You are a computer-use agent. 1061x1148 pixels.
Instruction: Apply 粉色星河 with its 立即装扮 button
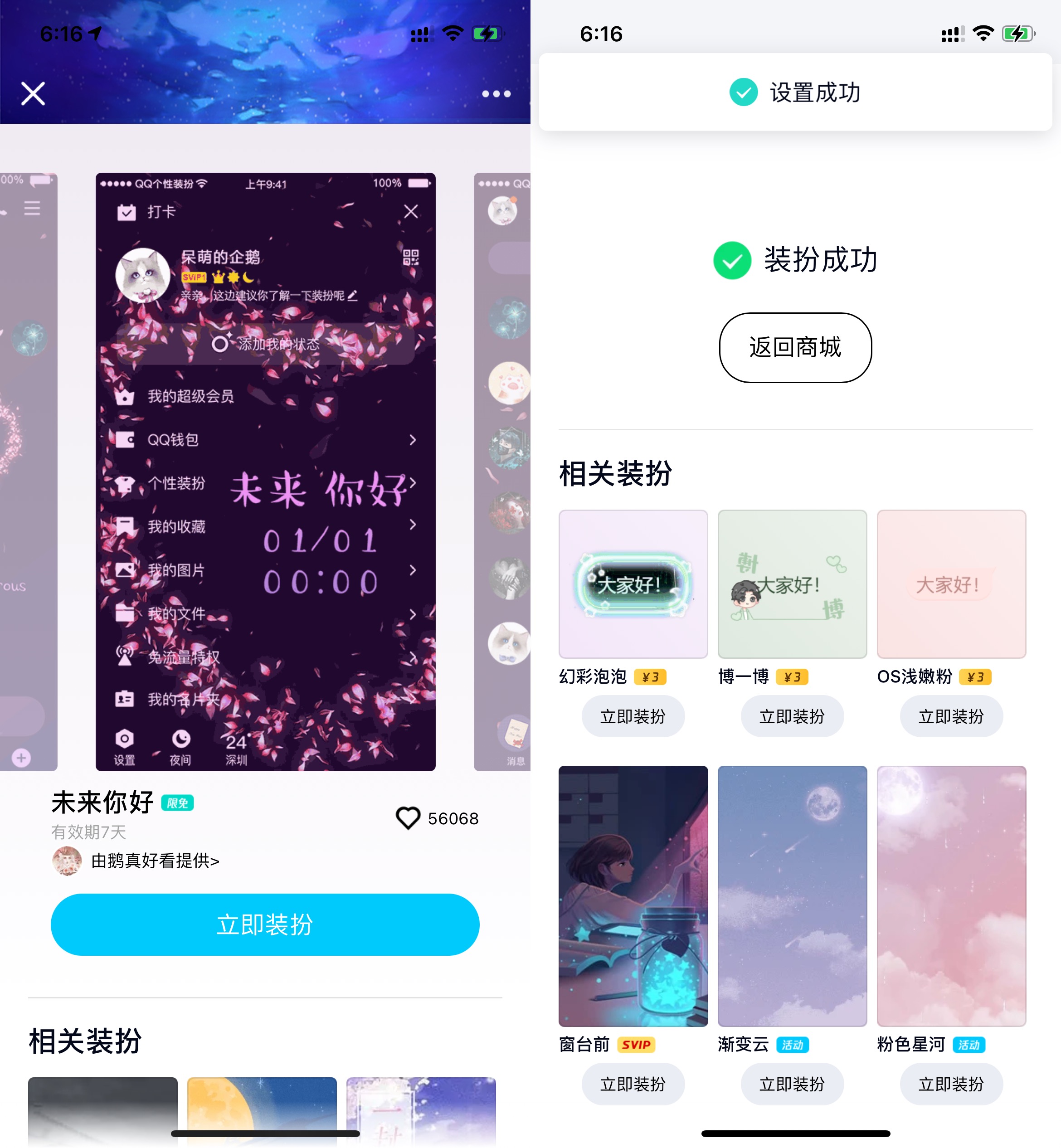pos(951,1084)
